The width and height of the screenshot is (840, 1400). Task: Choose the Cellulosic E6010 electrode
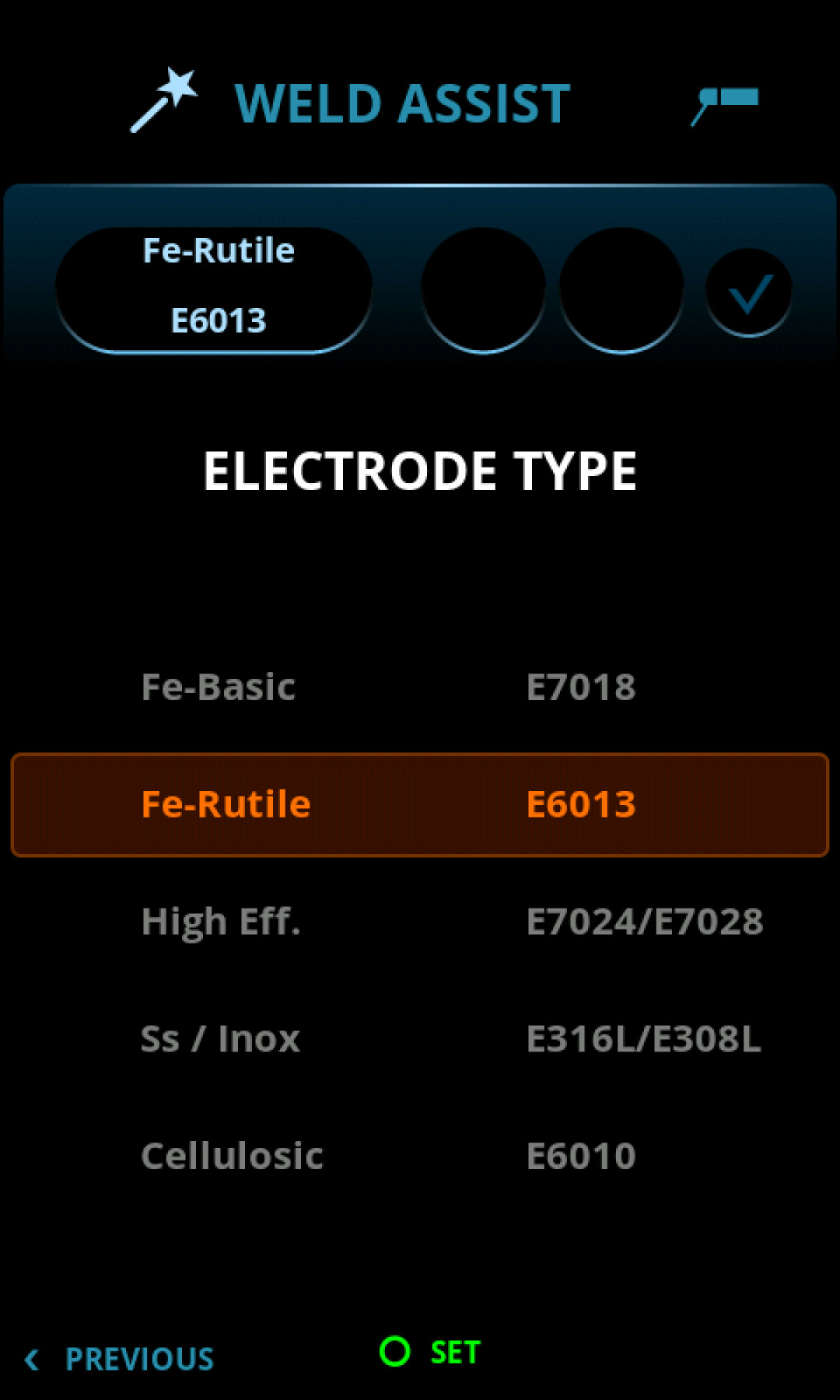pyautogui.click(x=420, y=1157)
